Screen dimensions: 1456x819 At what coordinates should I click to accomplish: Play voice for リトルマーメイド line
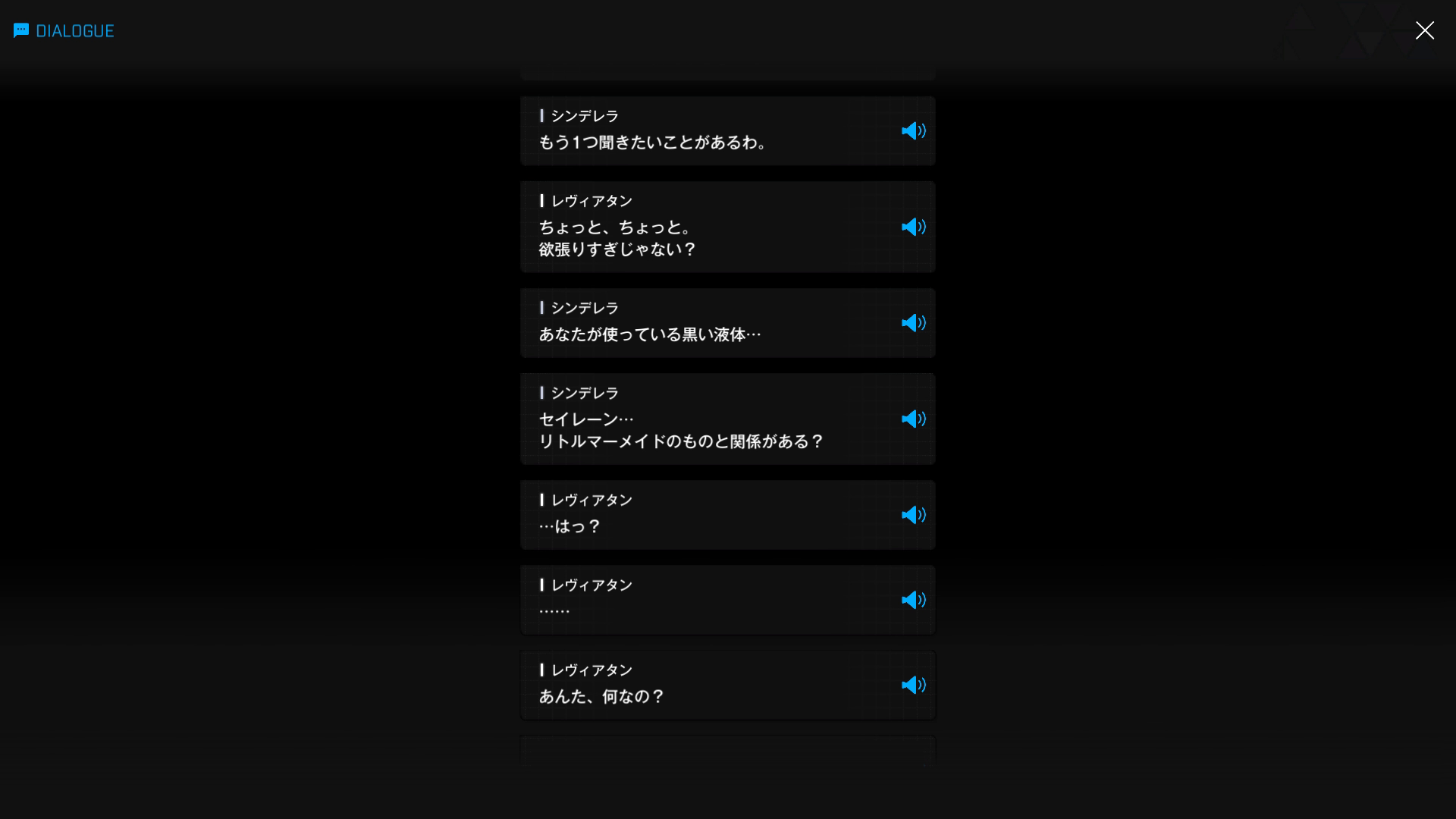pyautogui.click(x=913, y=419)
